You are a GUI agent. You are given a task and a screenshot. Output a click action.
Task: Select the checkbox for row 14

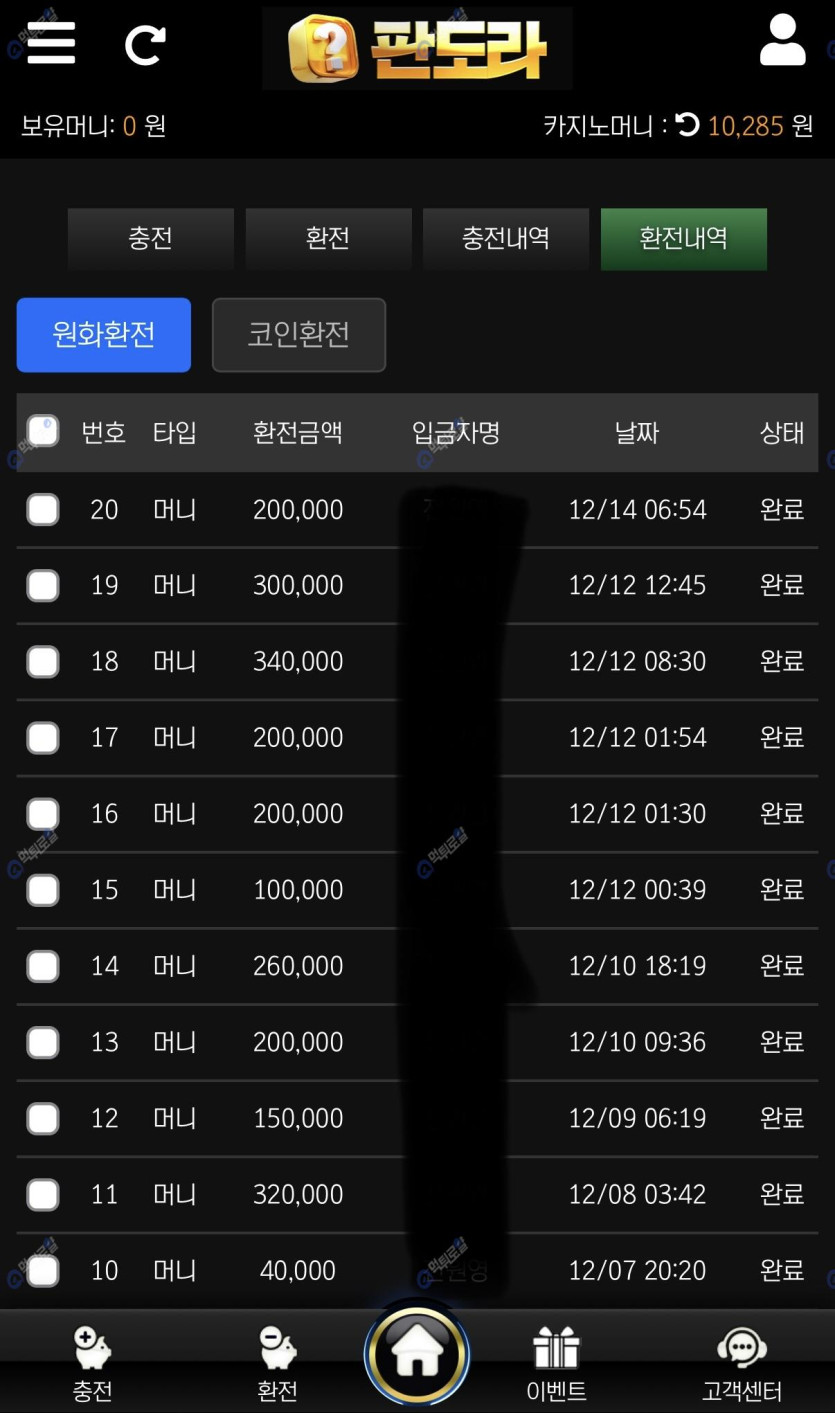(x=42, y=966)
